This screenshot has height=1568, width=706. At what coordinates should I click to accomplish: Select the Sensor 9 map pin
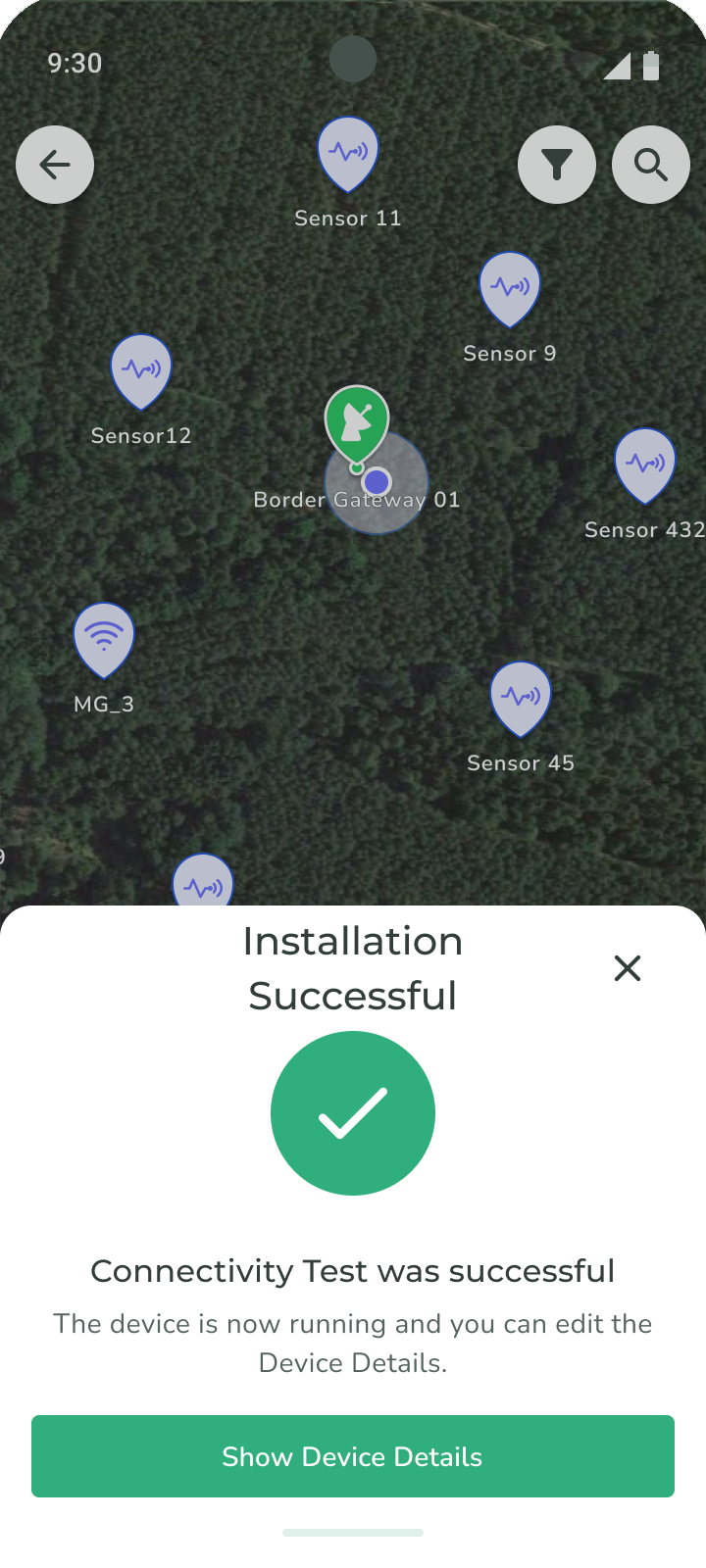[x=510, y=287]
